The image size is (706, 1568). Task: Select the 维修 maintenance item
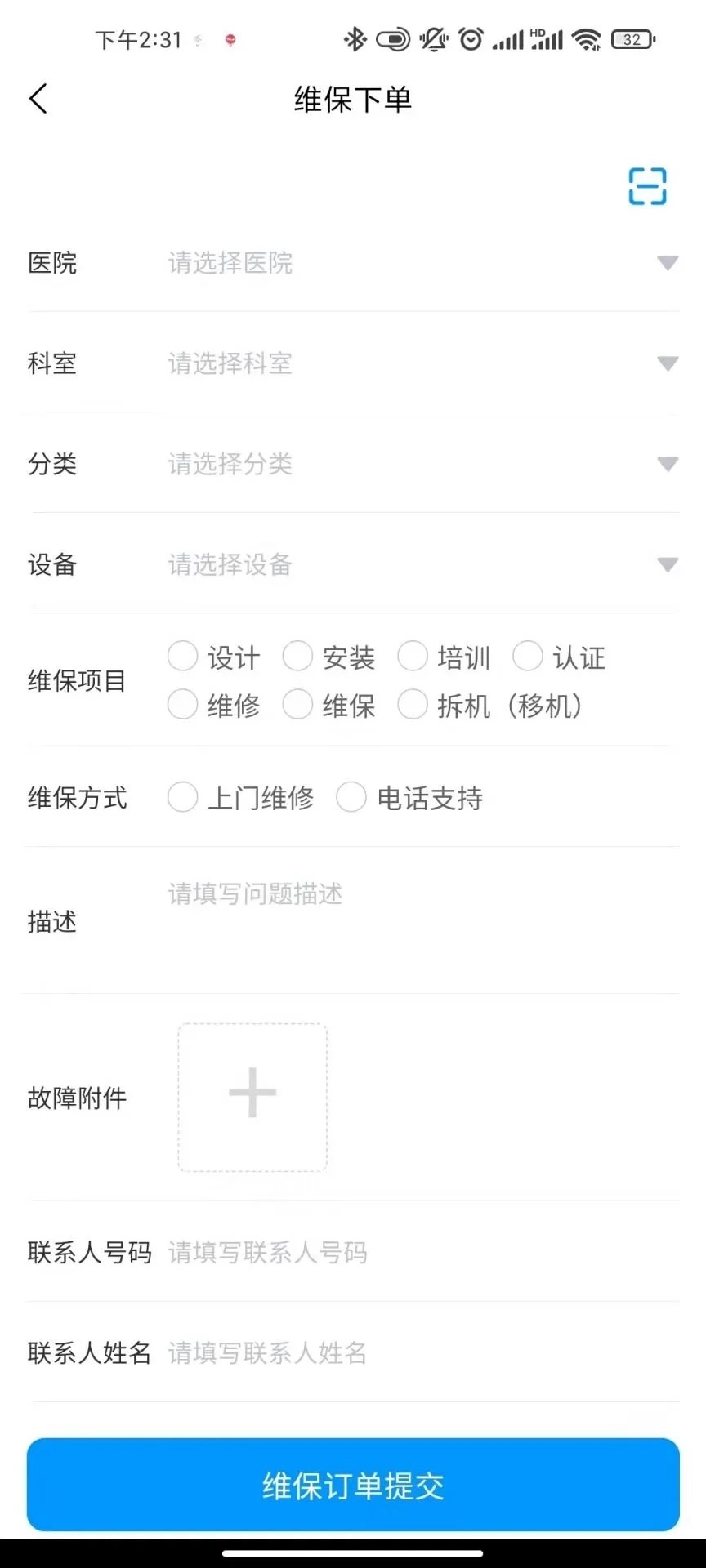(x=182, y=704)
